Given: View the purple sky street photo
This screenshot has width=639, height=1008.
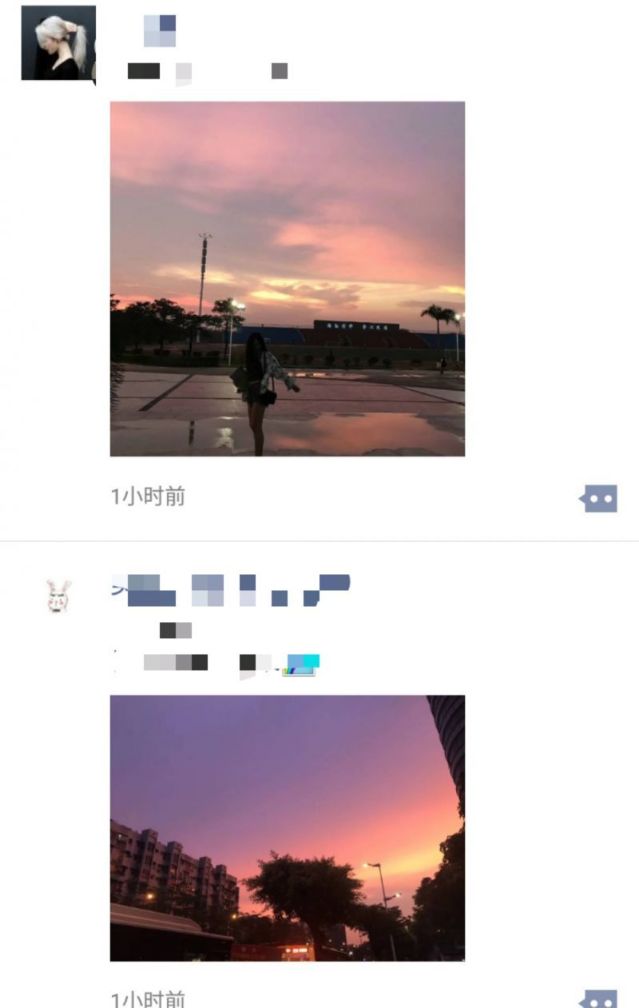Looking at the screenshot, I should click(287, 828).
